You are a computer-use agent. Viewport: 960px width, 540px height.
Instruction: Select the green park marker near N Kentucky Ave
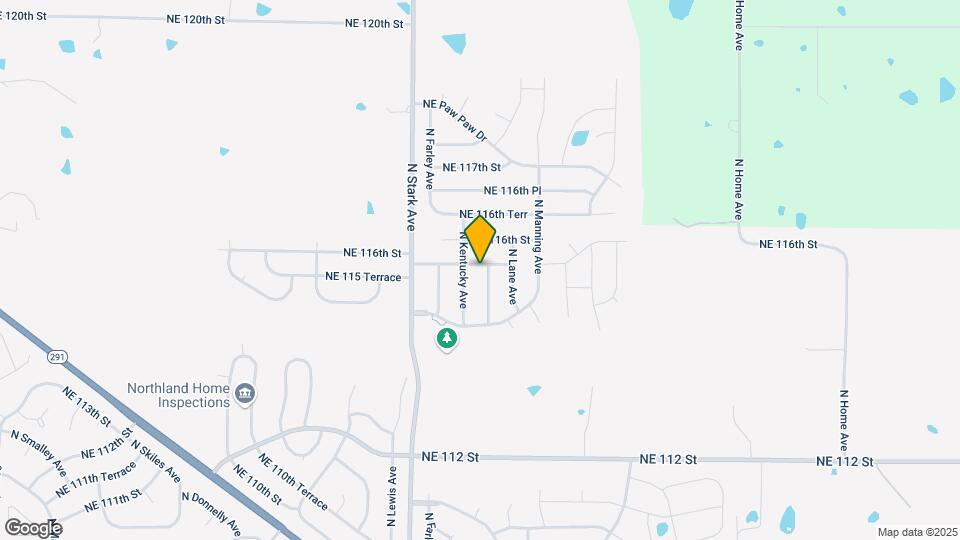pos(447,339)
